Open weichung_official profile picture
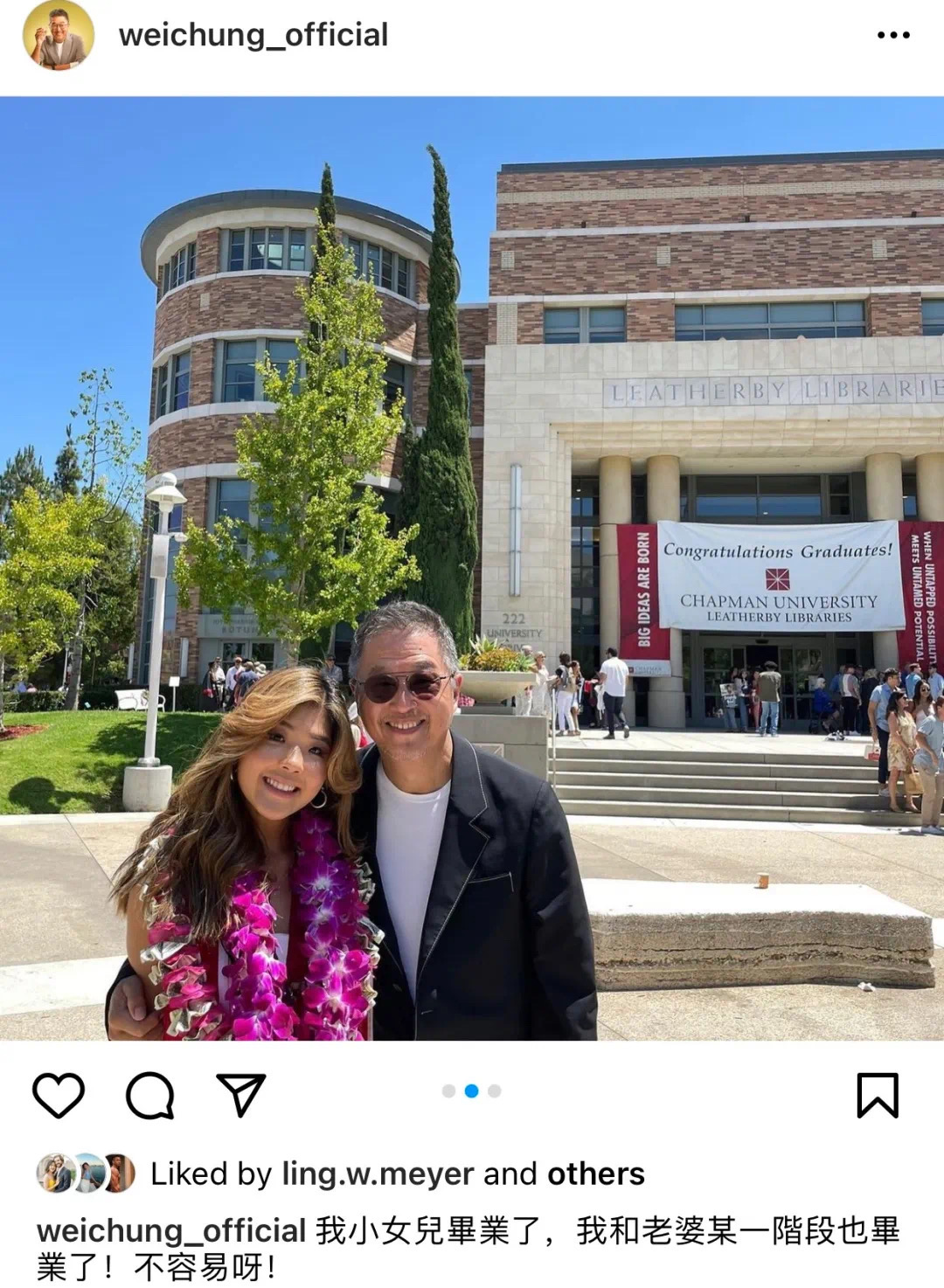The height and width of the screenshot is (1288, 944). pos(58,35)
